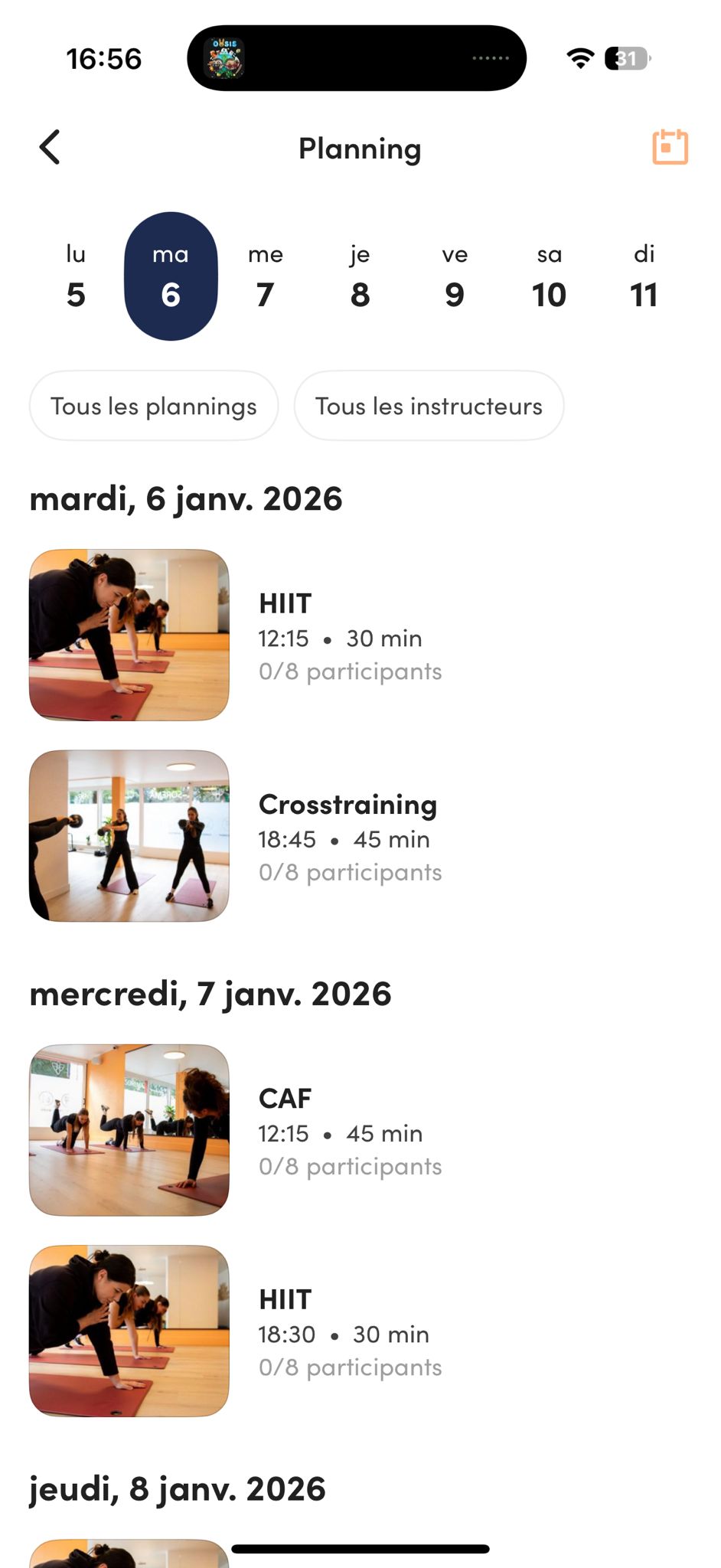Open the 'Tous les instructeurs' filter
Screen dimensions: 721x1568
(x=429, y=407)
